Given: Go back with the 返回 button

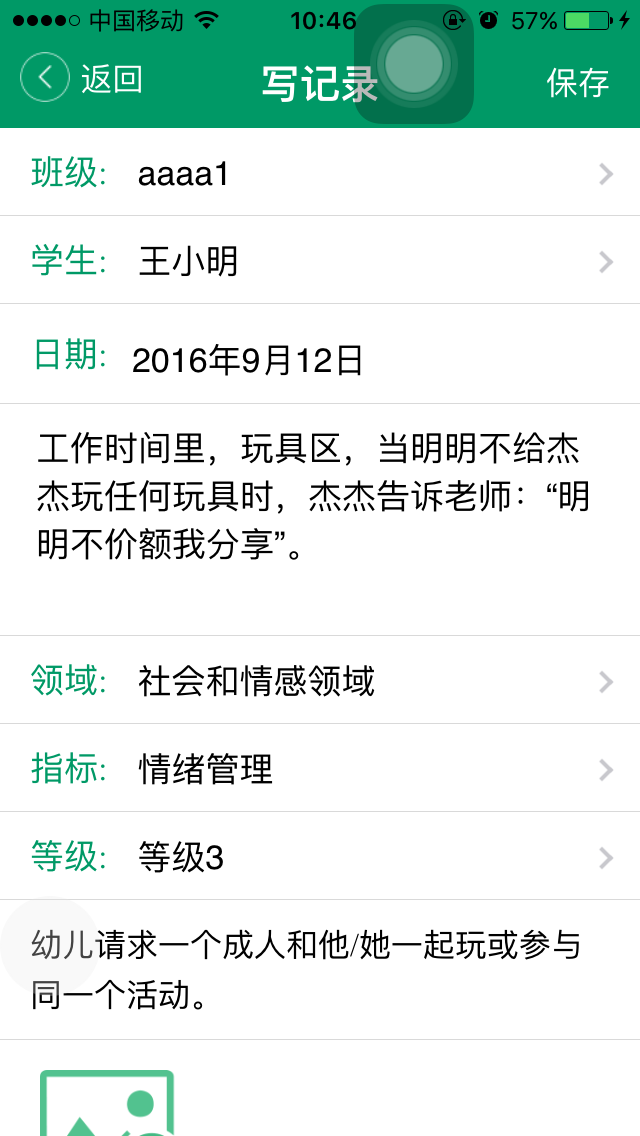Looking at the screenshot, I should tap(82, 79).
